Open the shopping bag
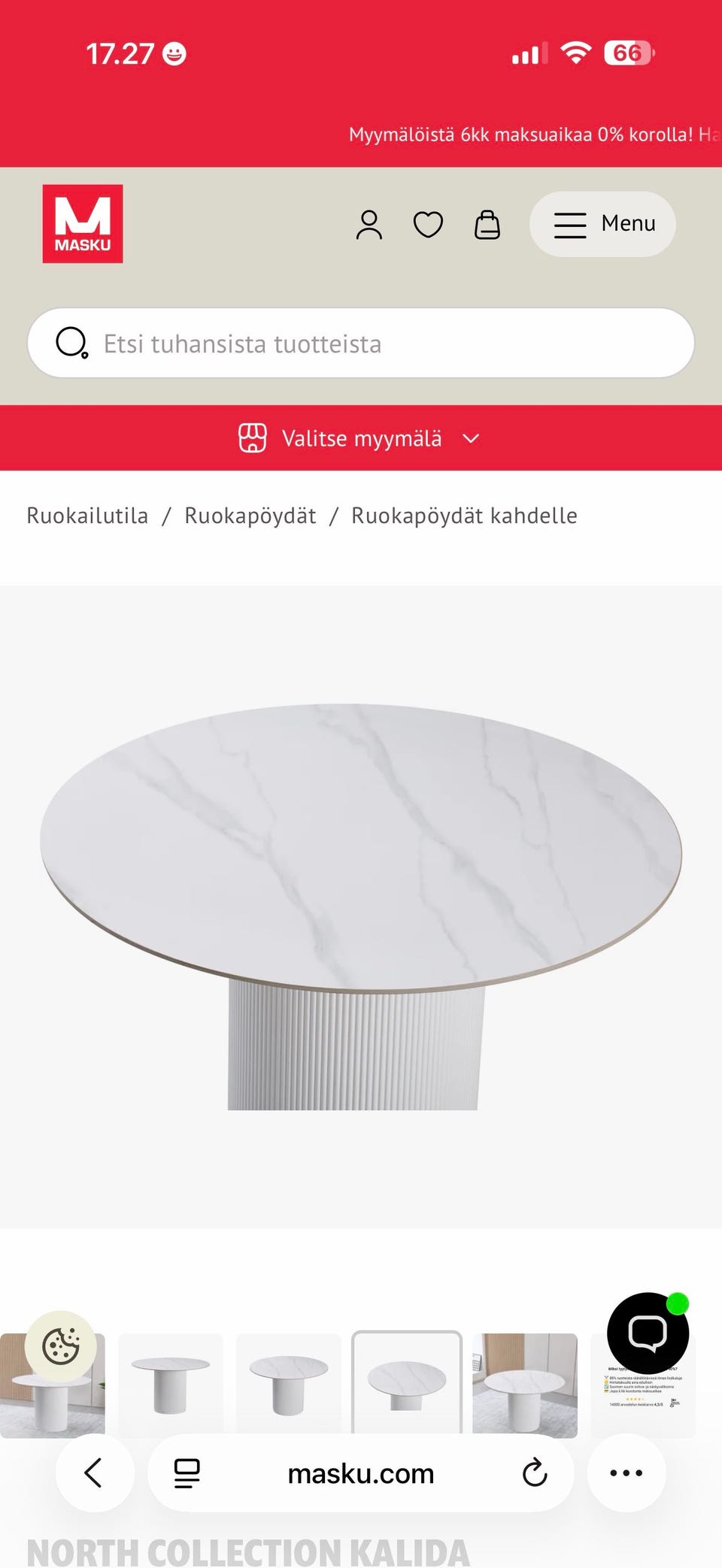 (x=487, y=225)
